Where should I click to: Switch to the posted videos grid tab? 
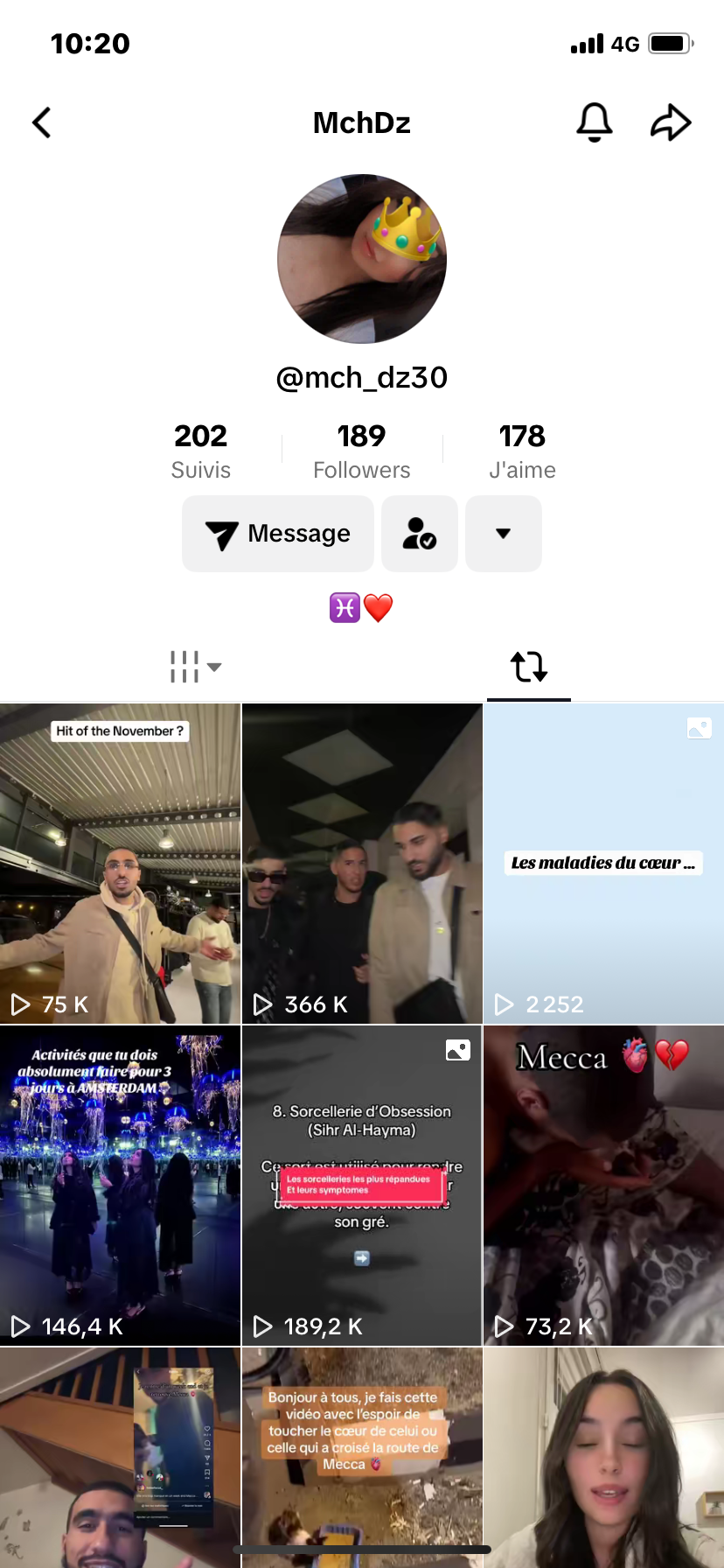(194, 667)
